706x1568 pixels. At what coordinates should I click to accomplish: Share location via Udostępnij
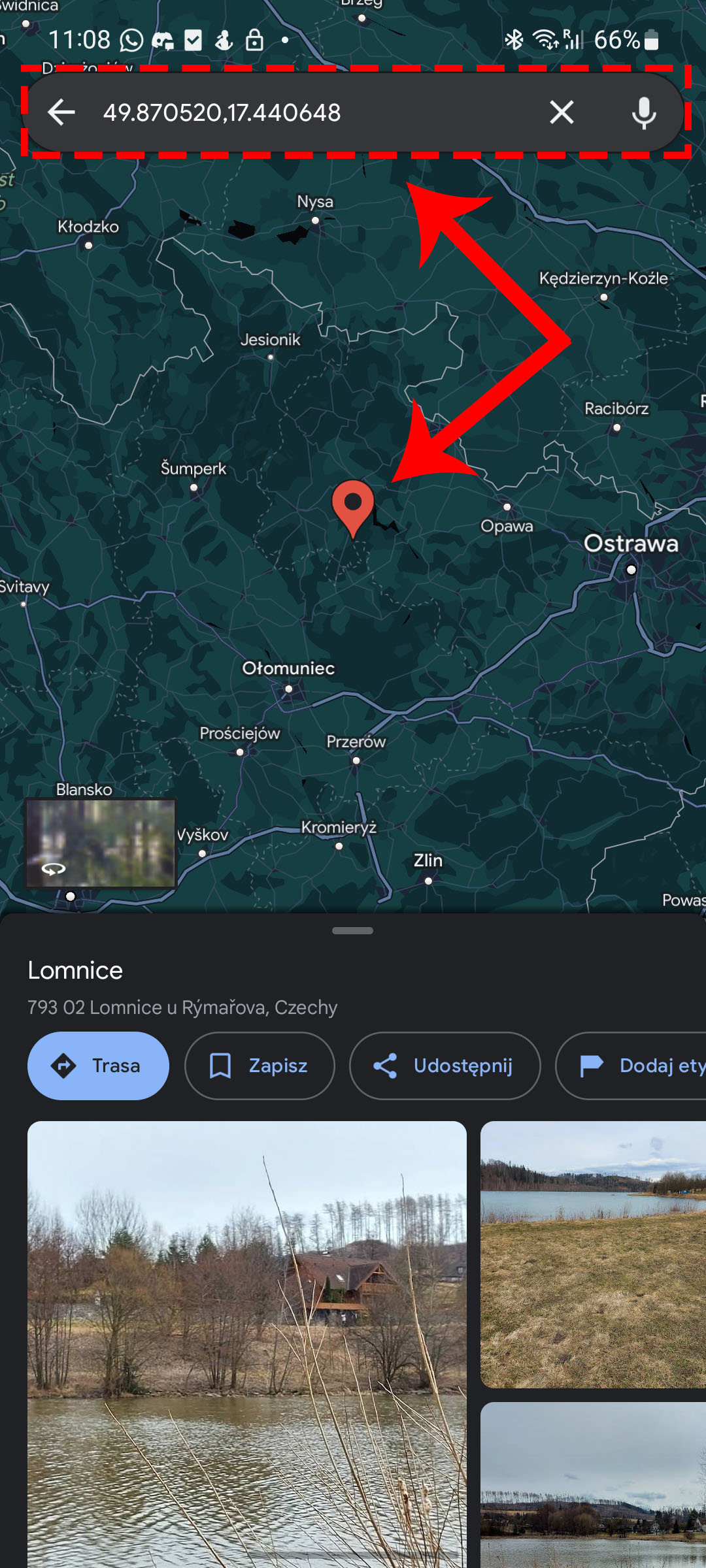point(445,1066)
